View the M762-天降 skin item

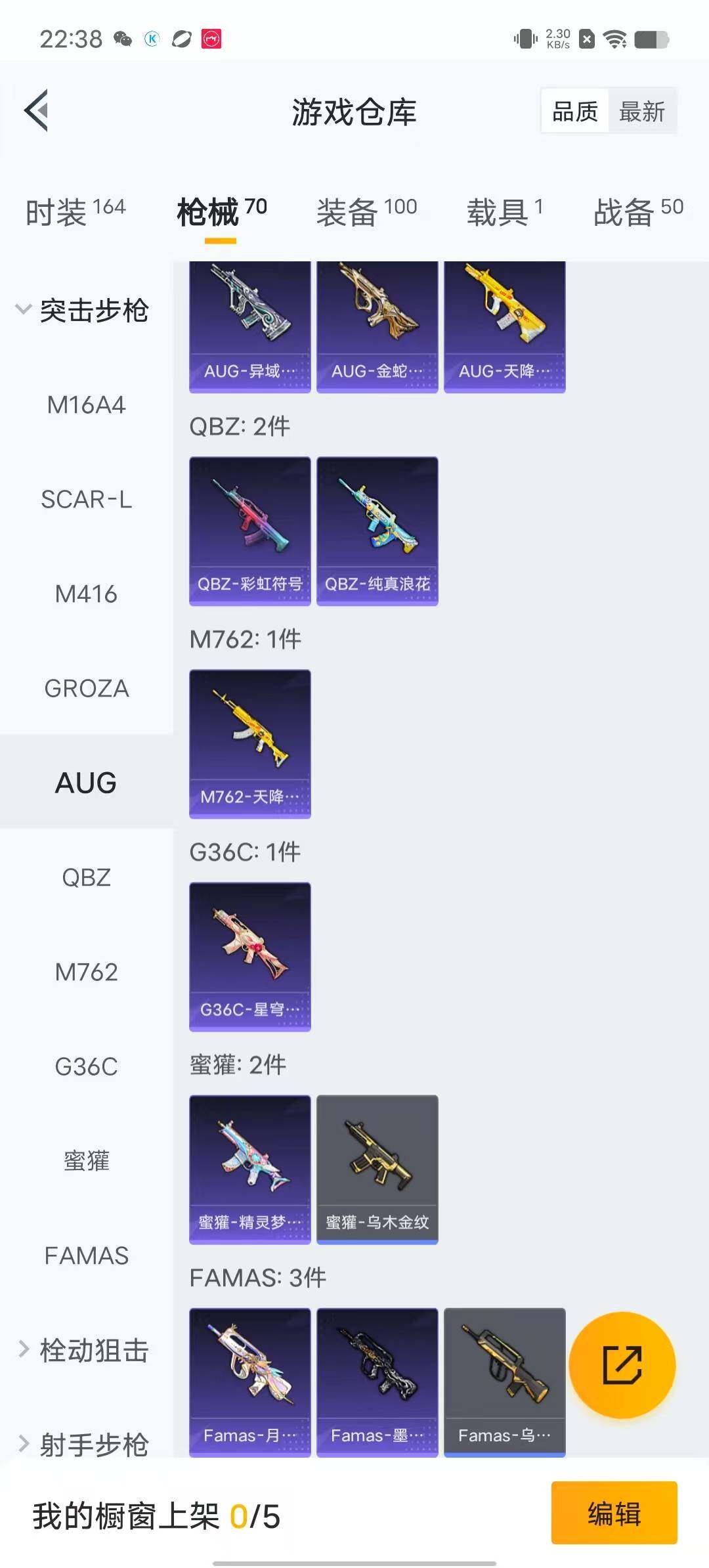click(x=249, y=743)
